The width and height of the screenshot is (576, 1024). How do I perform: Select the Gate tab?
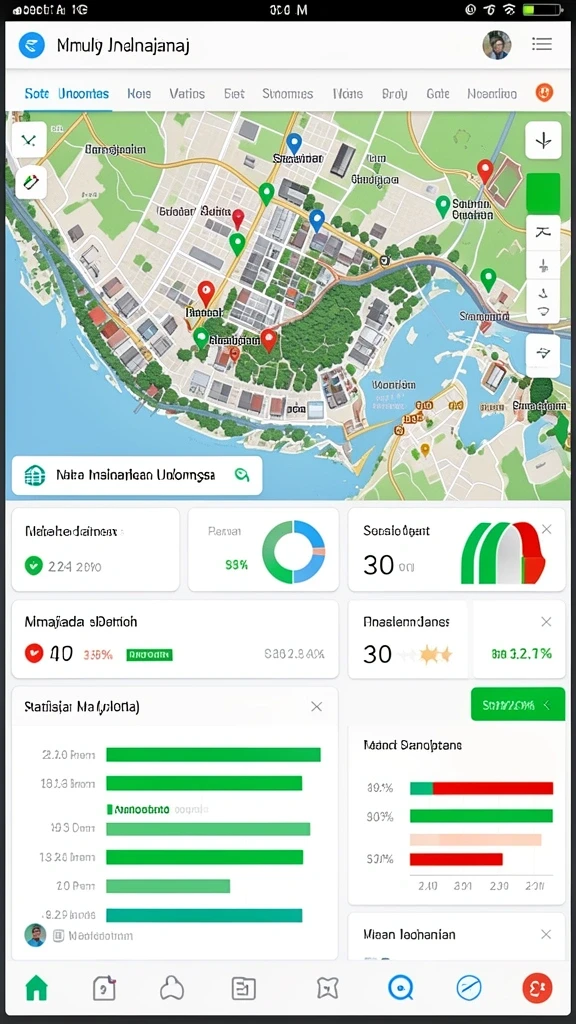(438, 93)
